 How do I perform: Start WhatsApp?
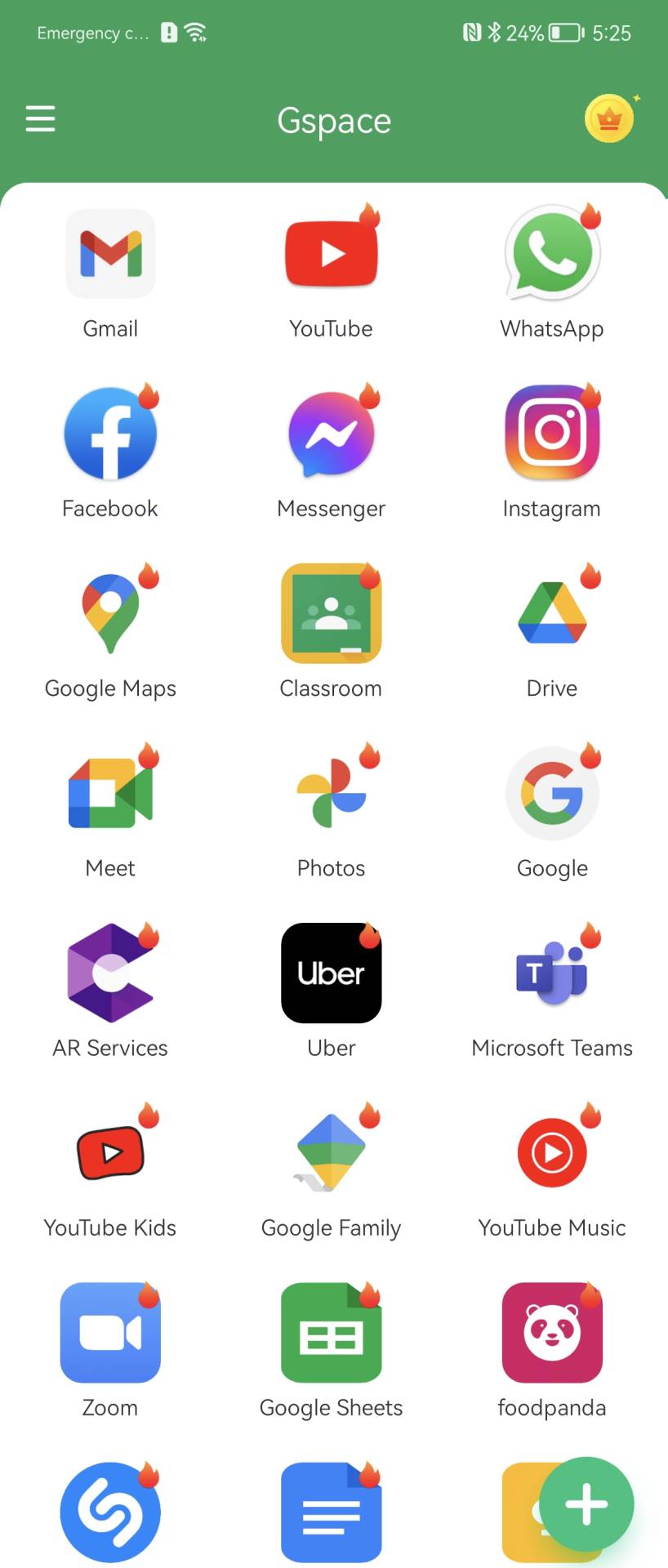pos(552,254)
